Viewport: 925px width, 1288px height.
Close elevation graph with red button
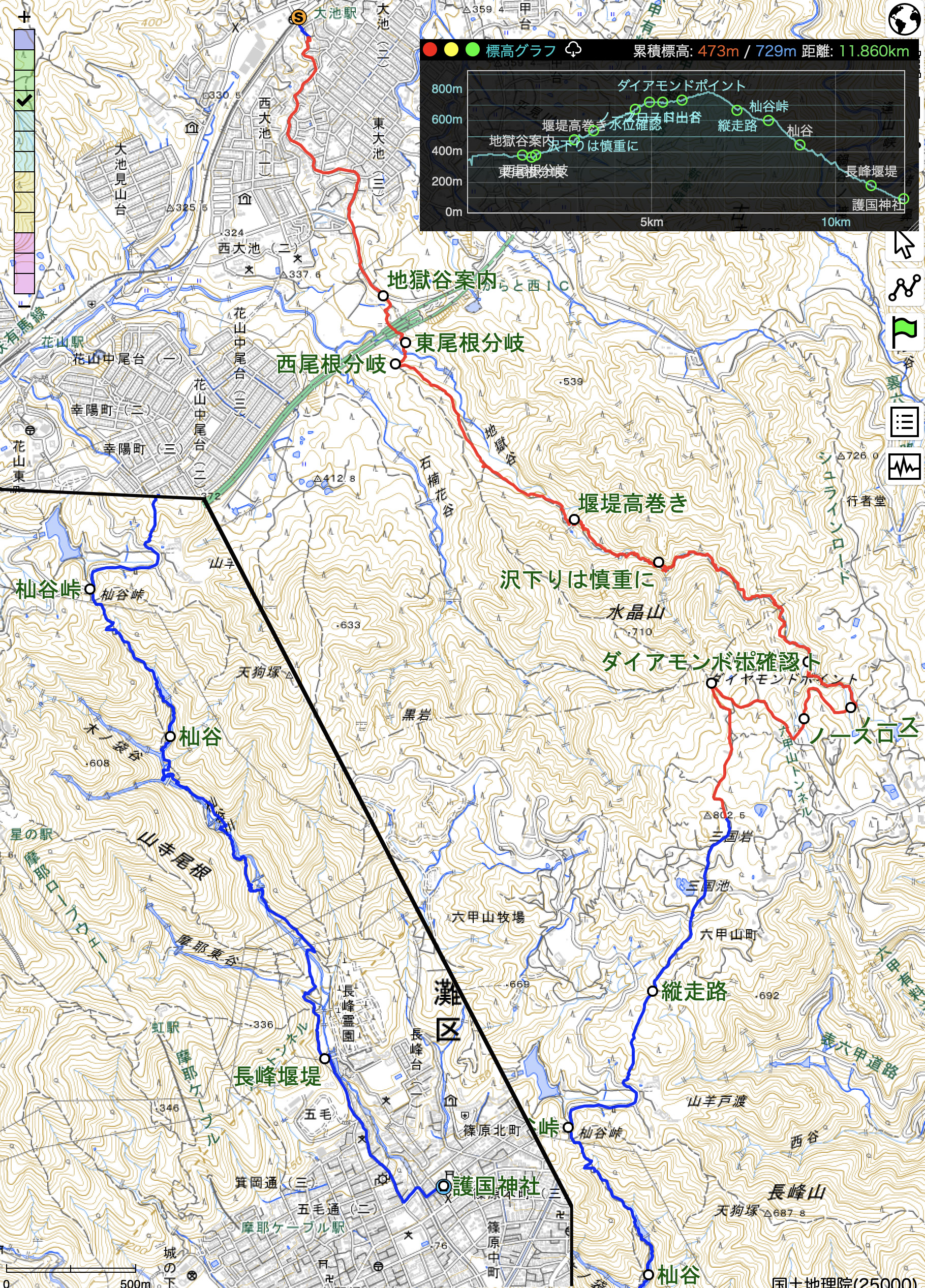(430, 50)
